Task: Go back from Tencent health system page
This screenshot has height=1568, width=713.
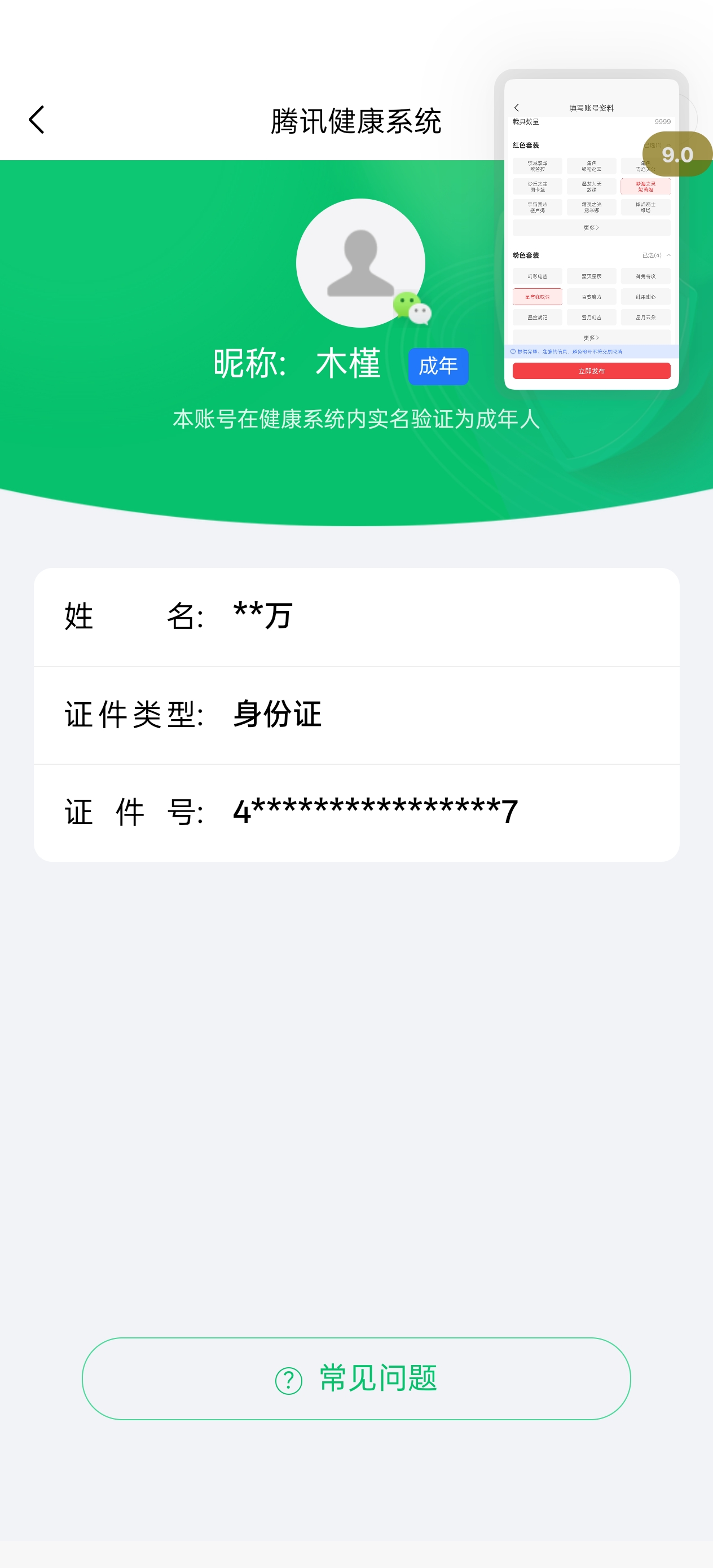Action: click(x=37, y=120)
